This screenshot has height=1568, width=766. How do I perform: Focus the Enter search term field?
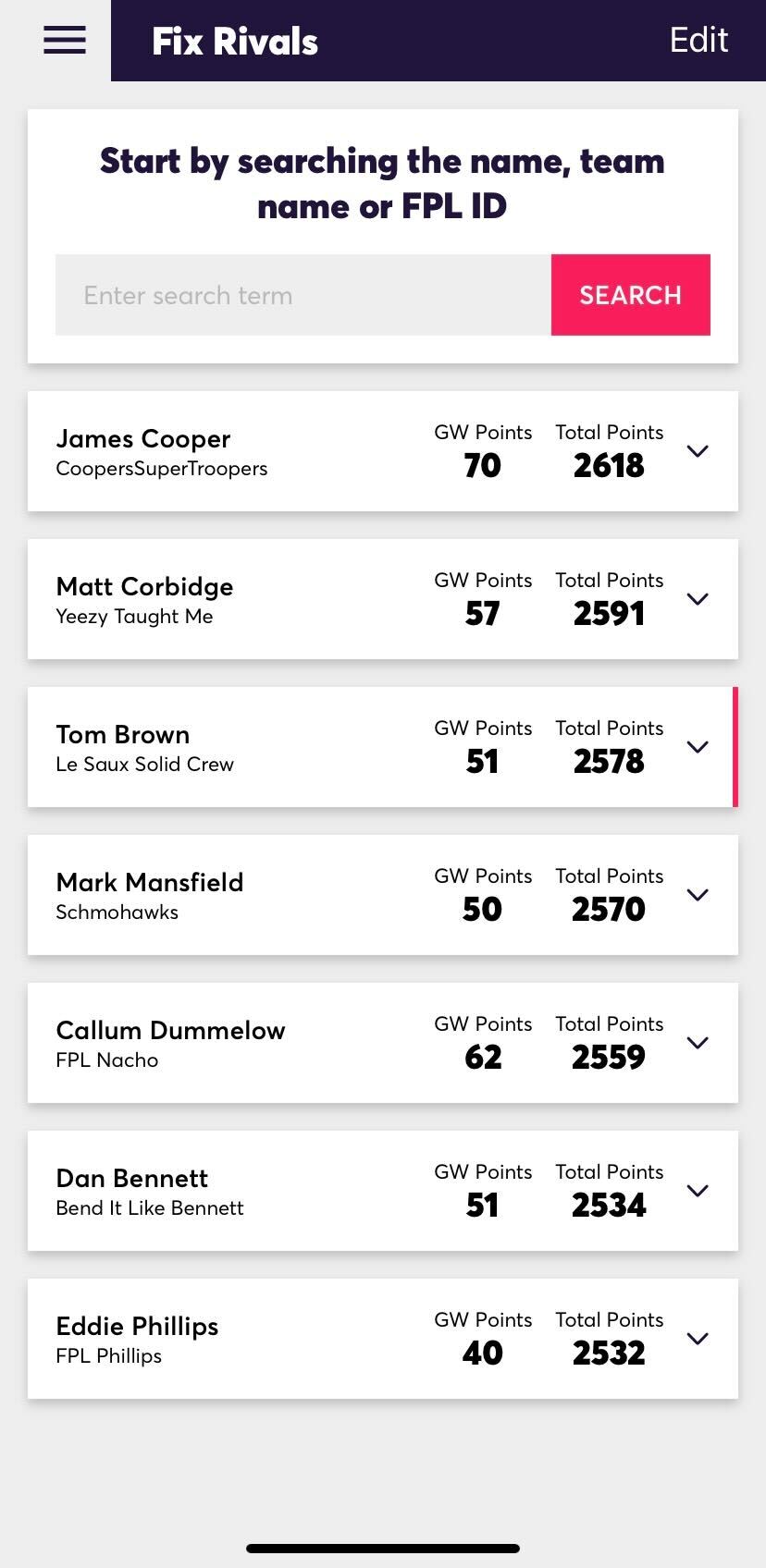coord(303,295)
